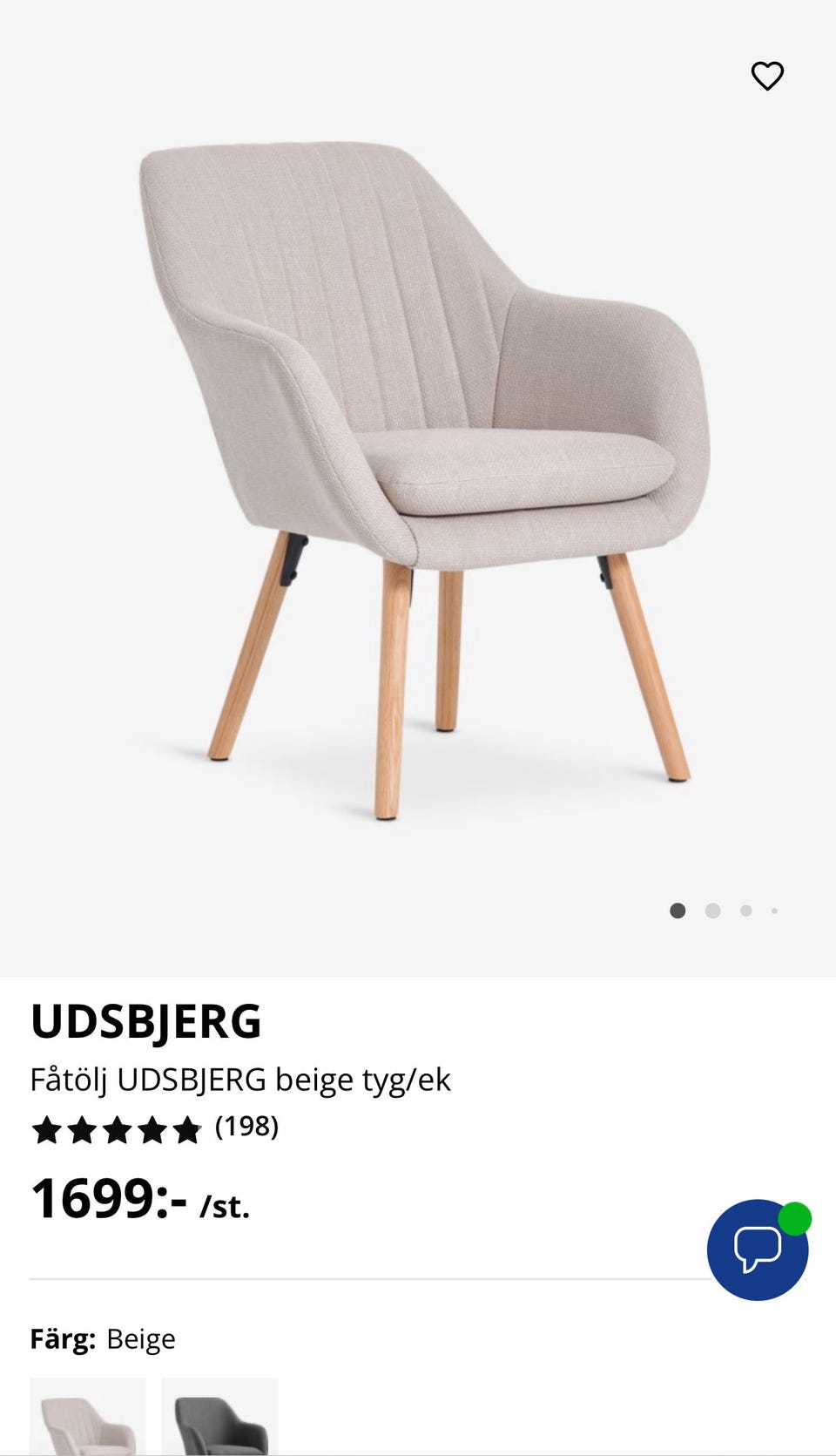Click the heart icon to favorite UDSBJERG
Viewport: 836px width, 1456px height.
click(x=767, y=77)
